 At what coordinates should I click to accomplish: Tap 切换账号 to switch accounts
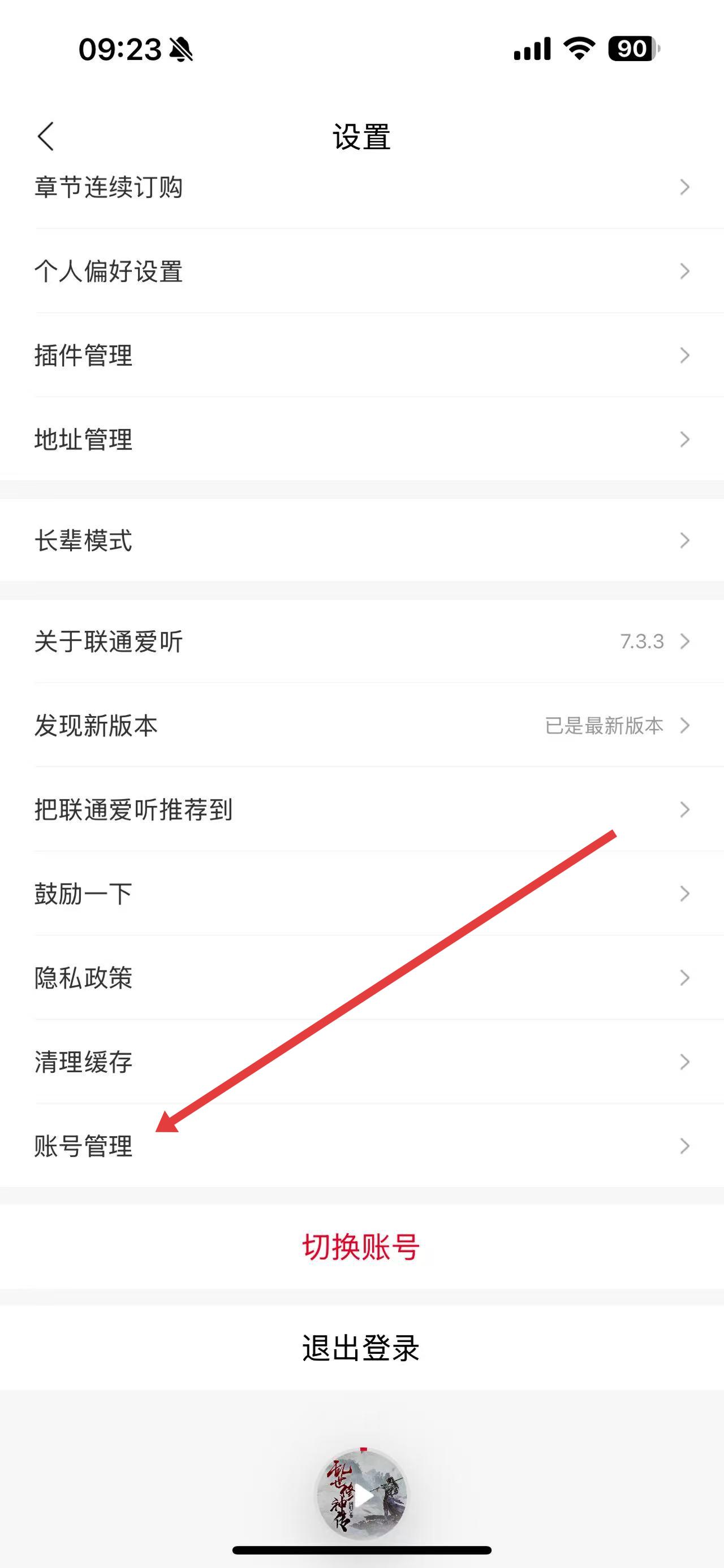361,1247
